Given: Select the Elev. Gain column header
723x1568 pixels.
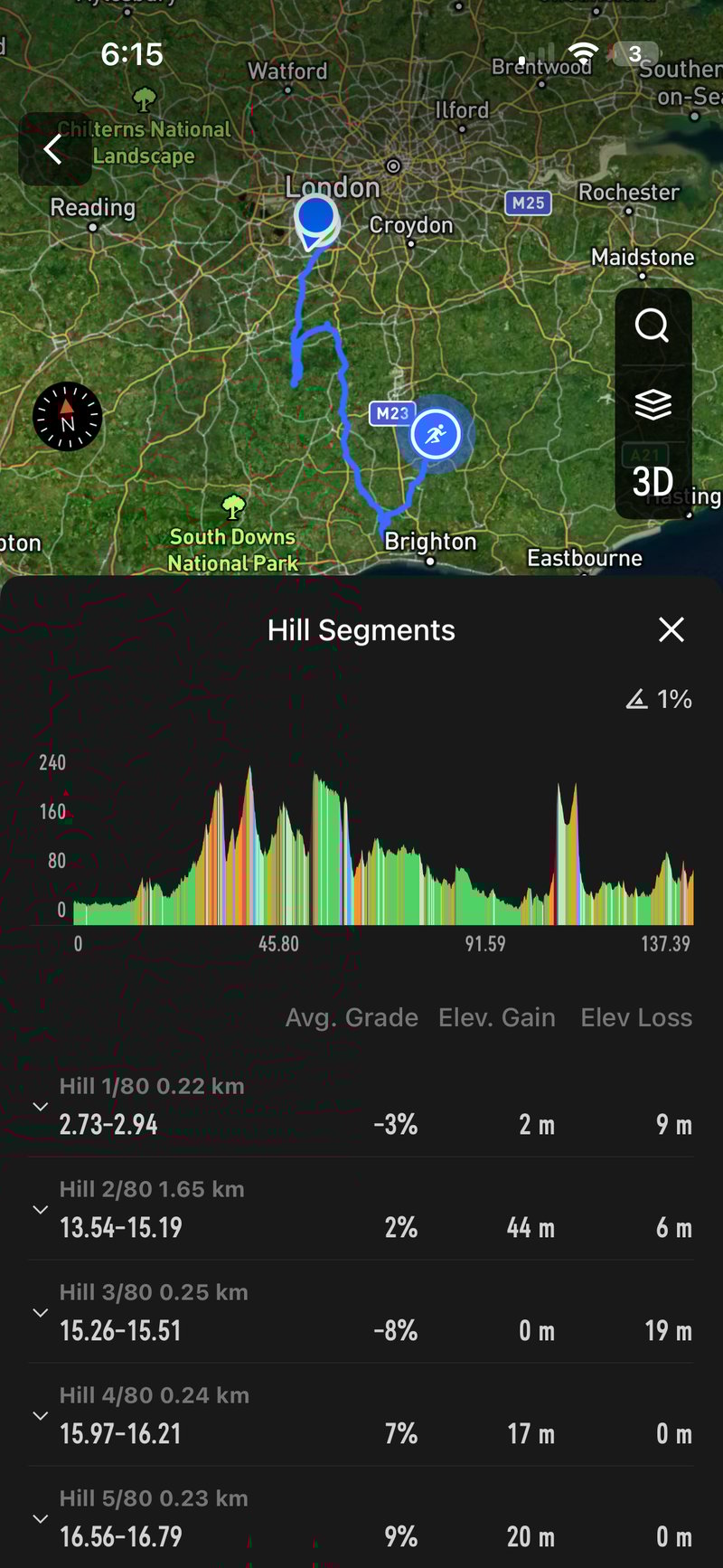Looking at the screenshot, I should (x=496, y=1017).
